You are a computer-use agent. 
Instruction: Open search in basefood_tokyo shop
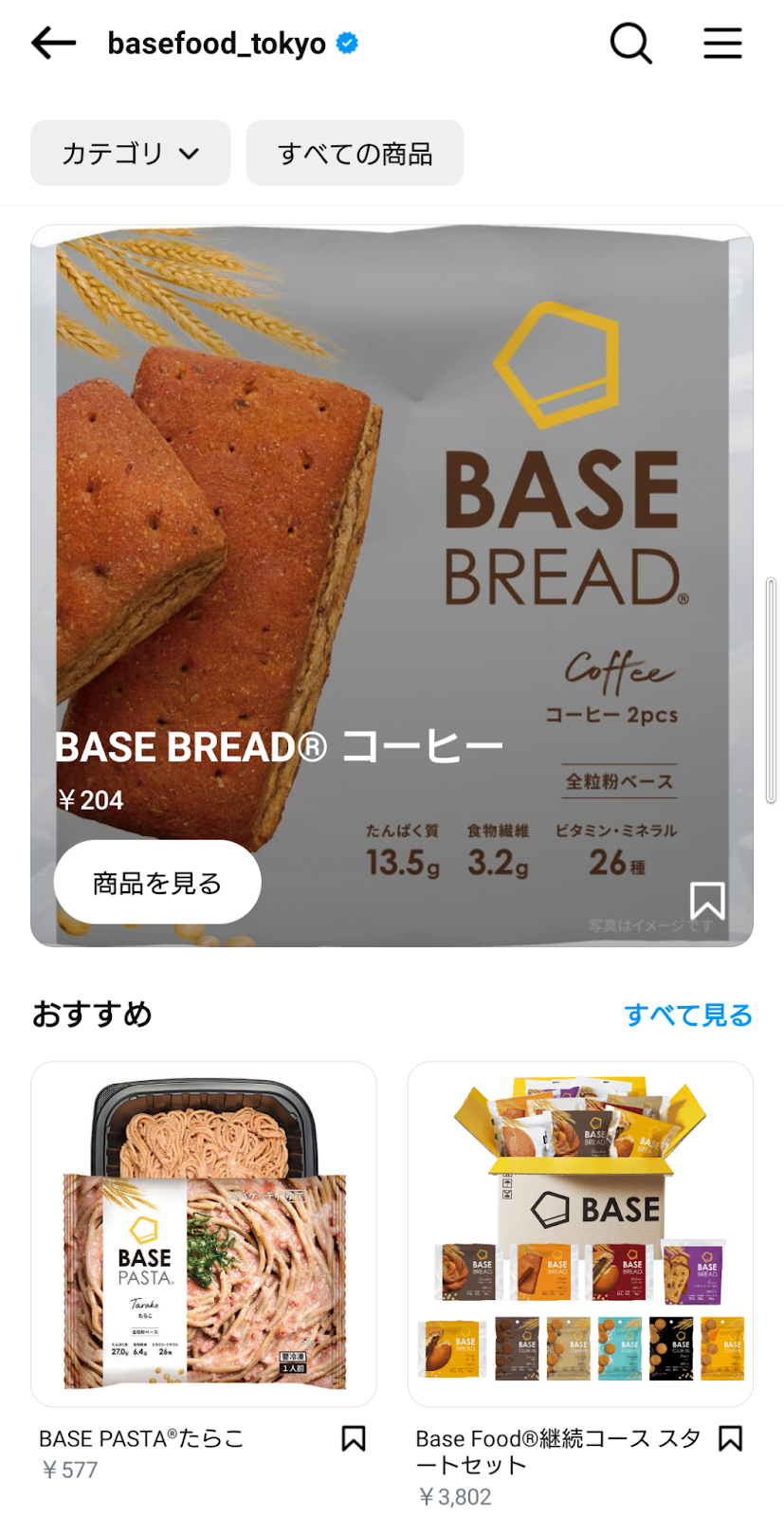[630, 44]
